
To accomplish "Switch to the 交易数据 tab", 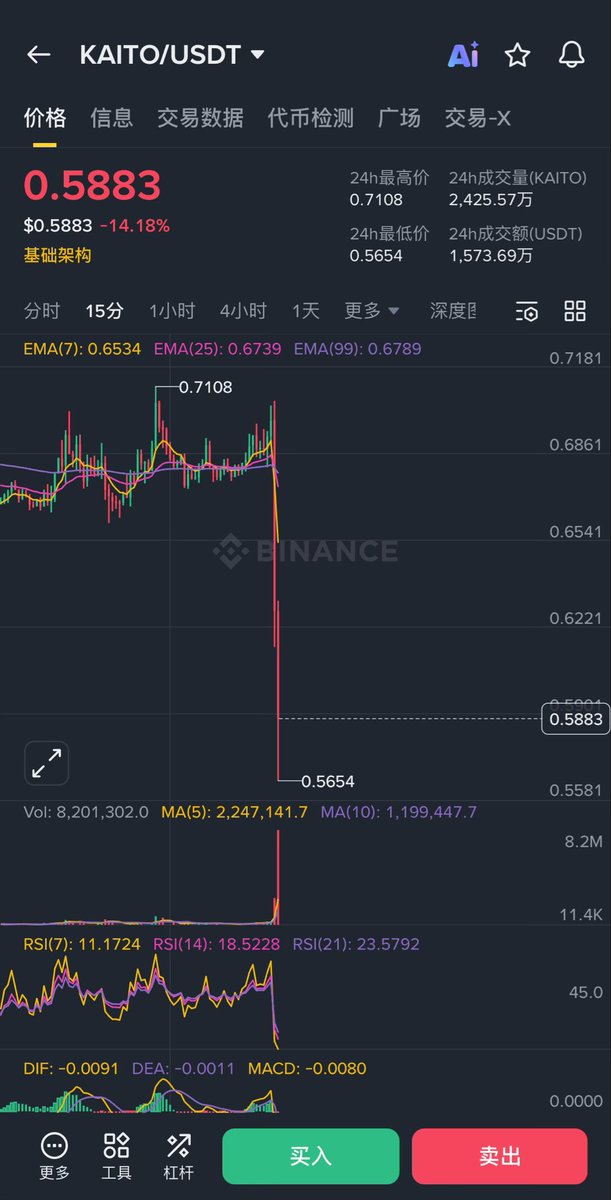I will pyautogui.click(x=200, y=119).
